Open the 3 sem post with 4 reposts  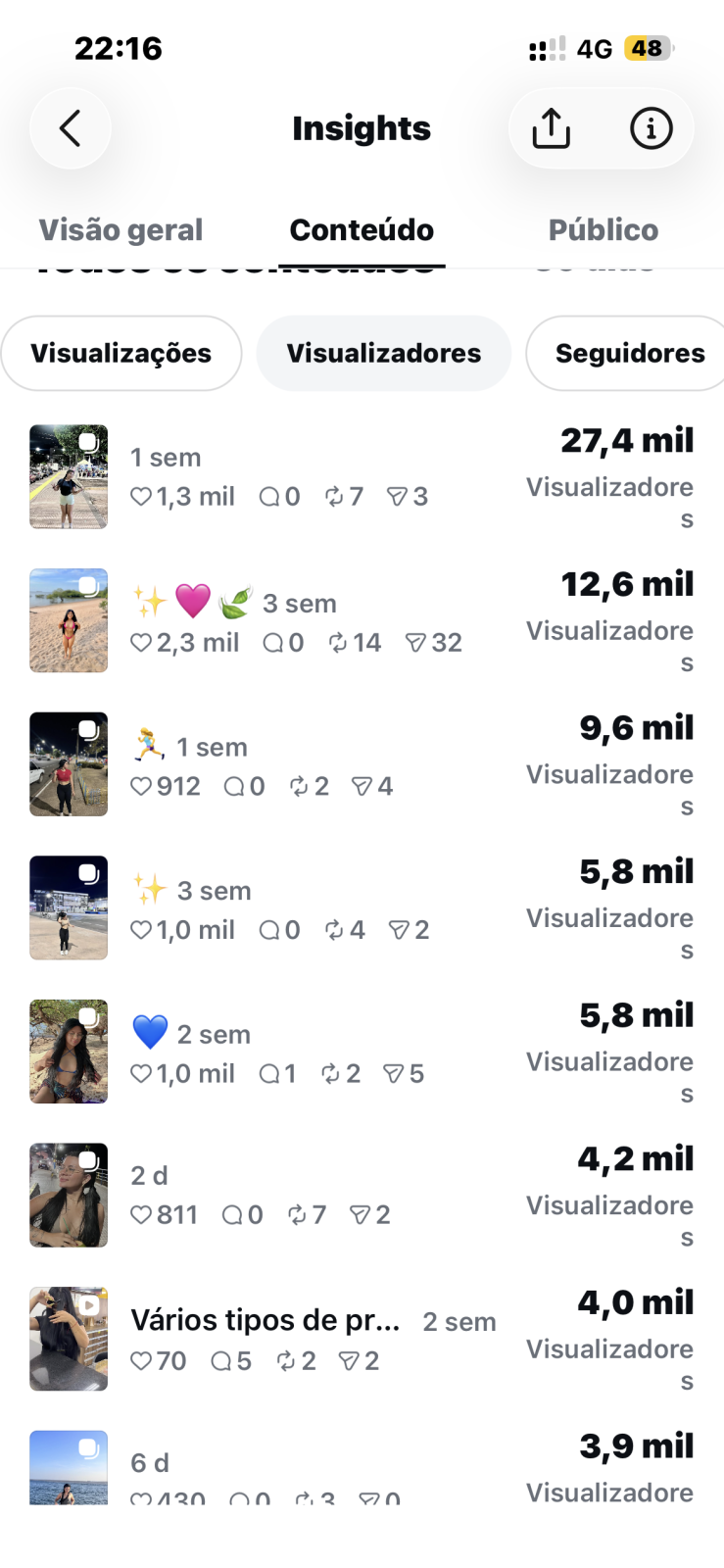(362, 908)
